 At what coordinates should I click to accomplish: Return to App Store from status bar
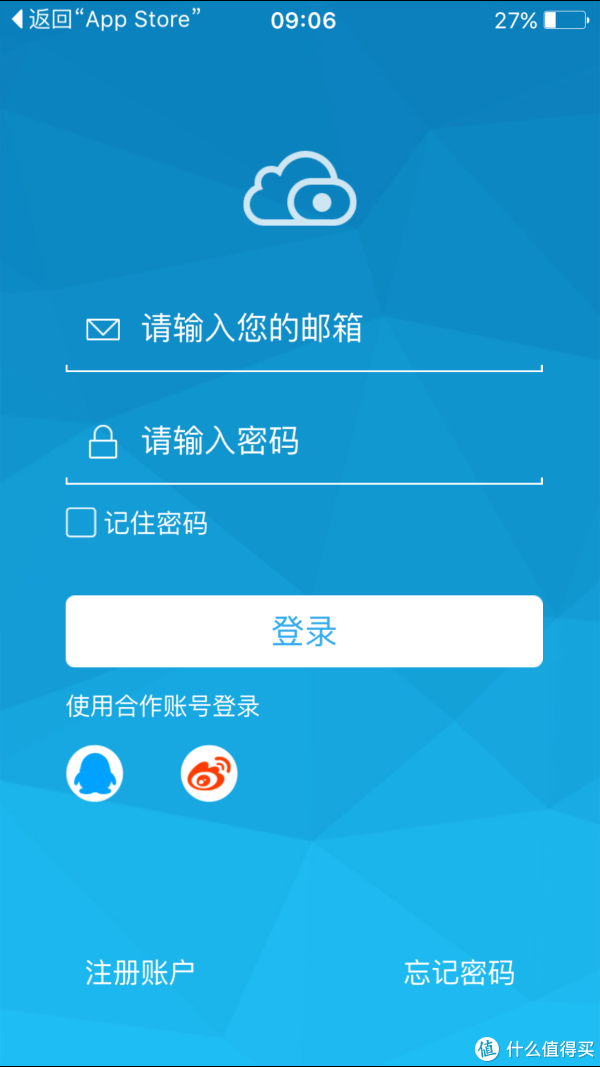tap(107, 20)
